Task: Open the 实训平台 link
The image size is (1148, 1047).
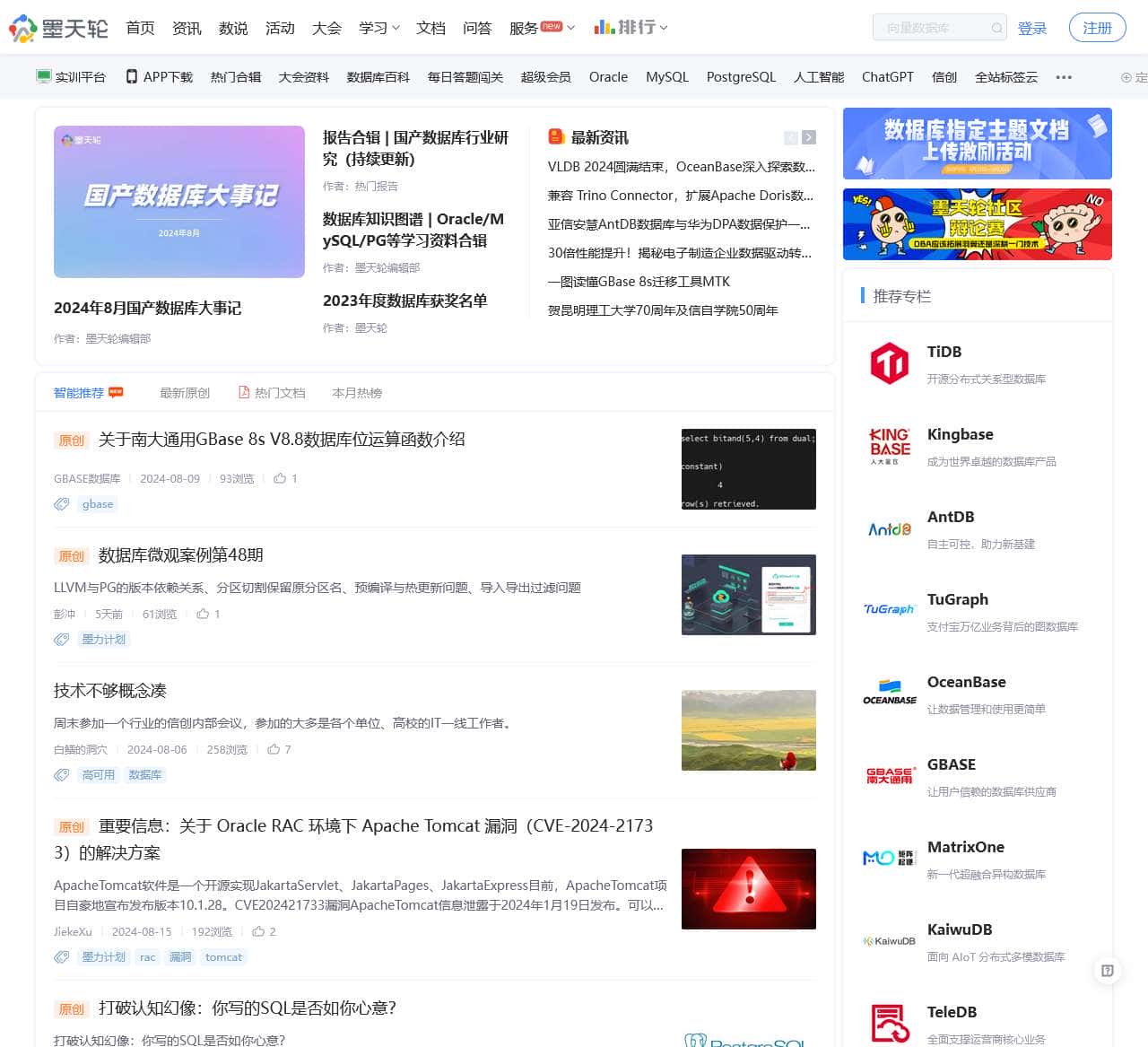Action: click(71, 77)
